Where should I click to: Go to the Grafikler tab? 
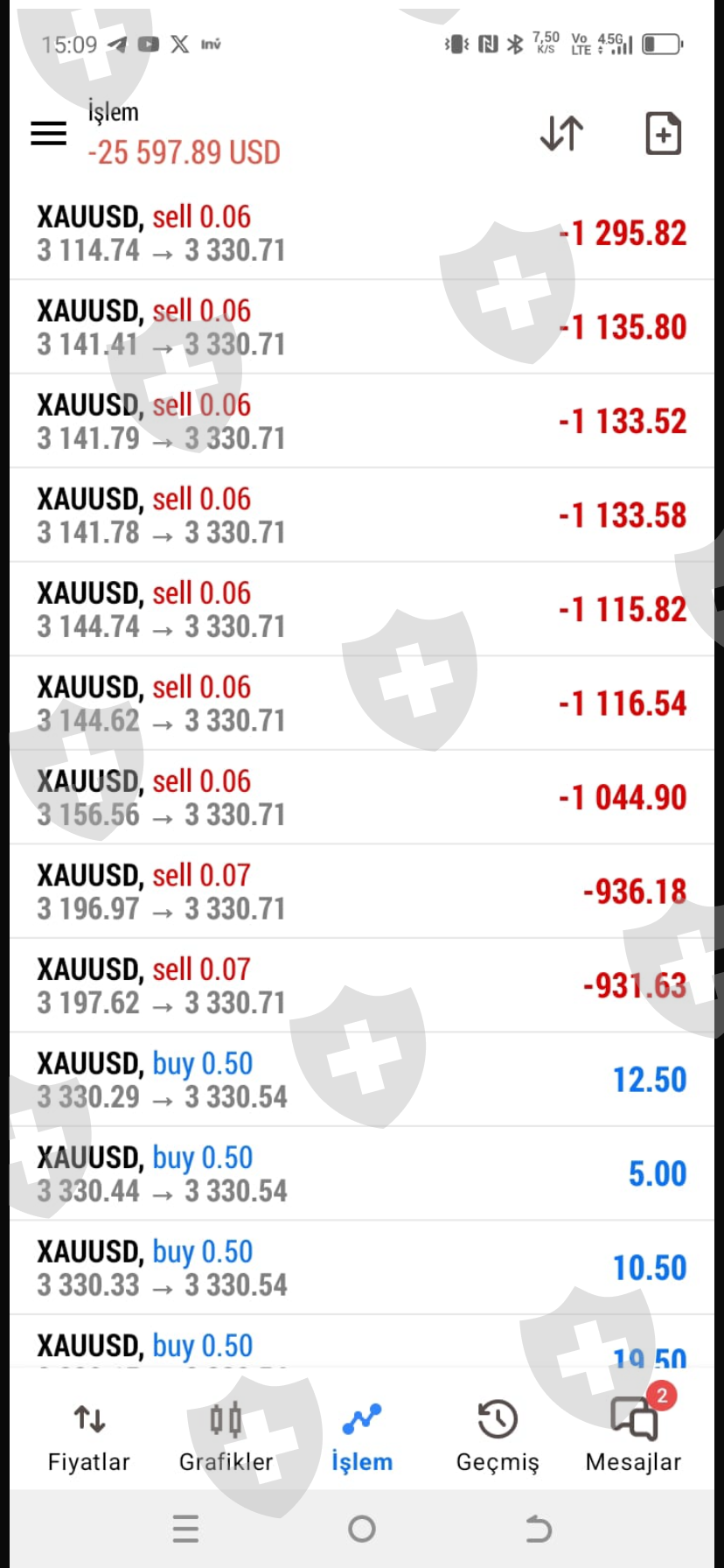226,1437
